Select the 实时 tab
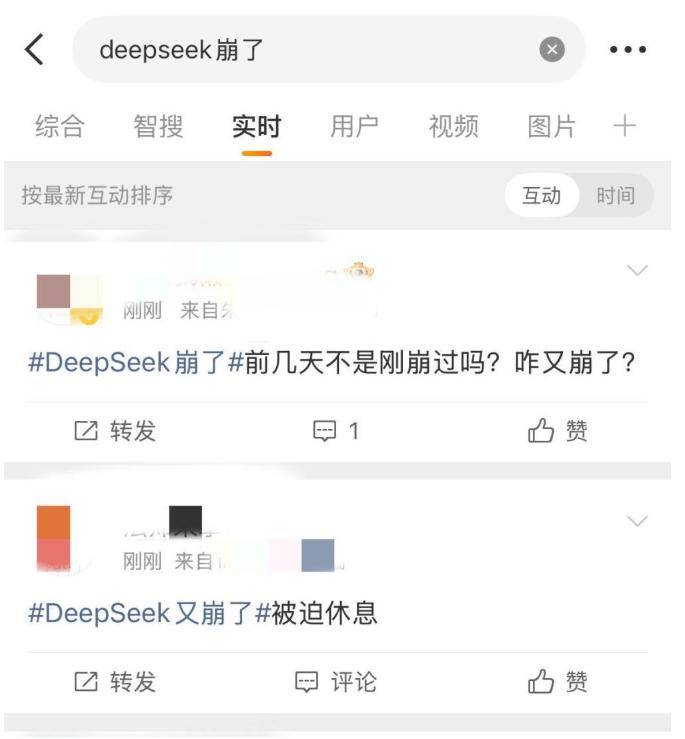The image size is (685, 739). pyautogui.click(x=257, y=127)
